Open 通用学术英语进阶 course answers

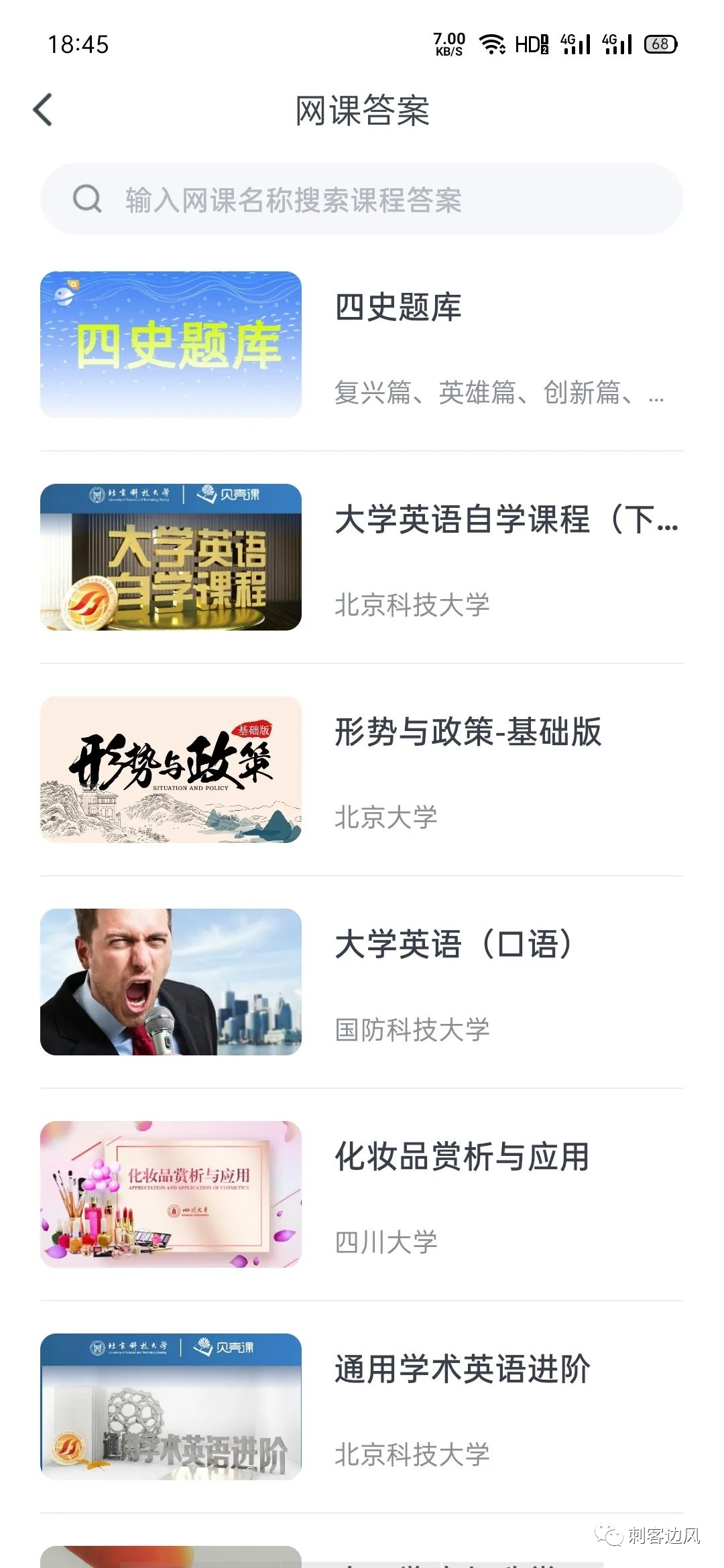(362, 1407)
